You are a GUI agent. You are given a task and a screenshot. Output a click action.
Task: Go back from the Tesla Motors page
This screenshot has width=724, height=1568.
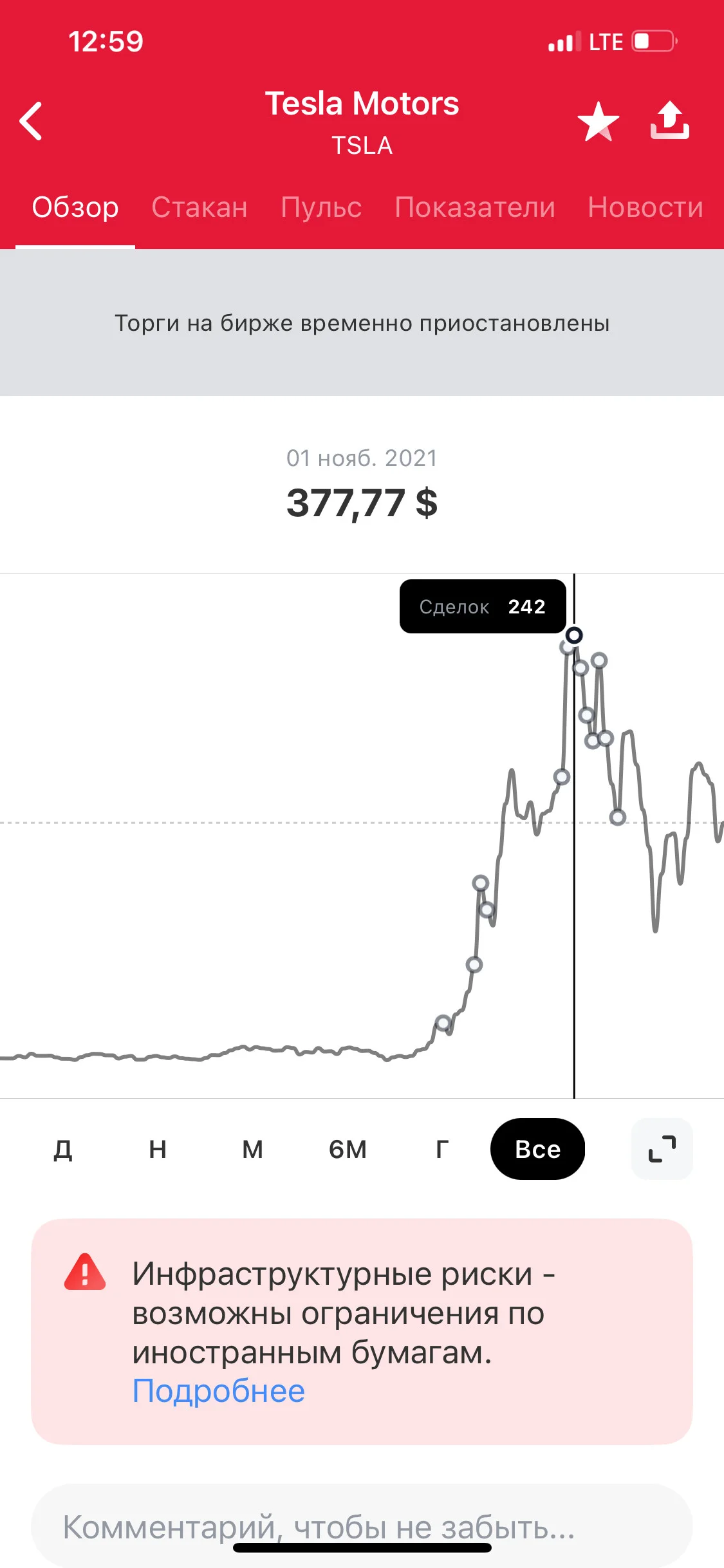click(x=31, y=121)
